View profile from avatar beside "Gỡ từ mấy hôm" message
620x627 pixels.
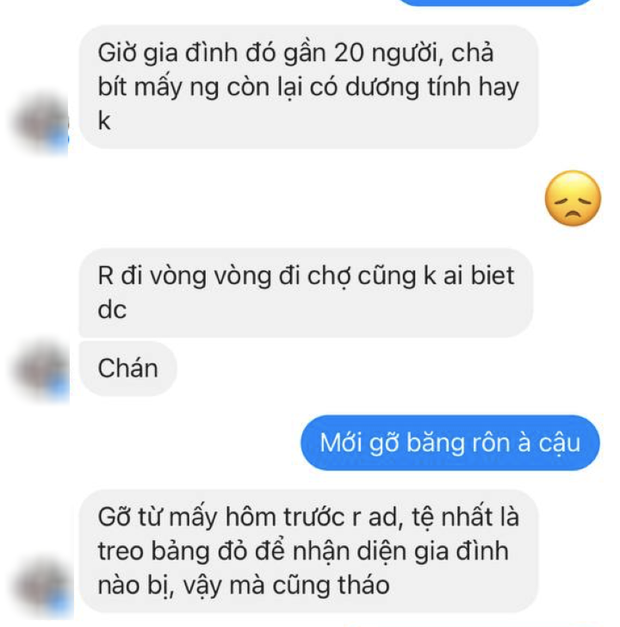click(41, 585)
